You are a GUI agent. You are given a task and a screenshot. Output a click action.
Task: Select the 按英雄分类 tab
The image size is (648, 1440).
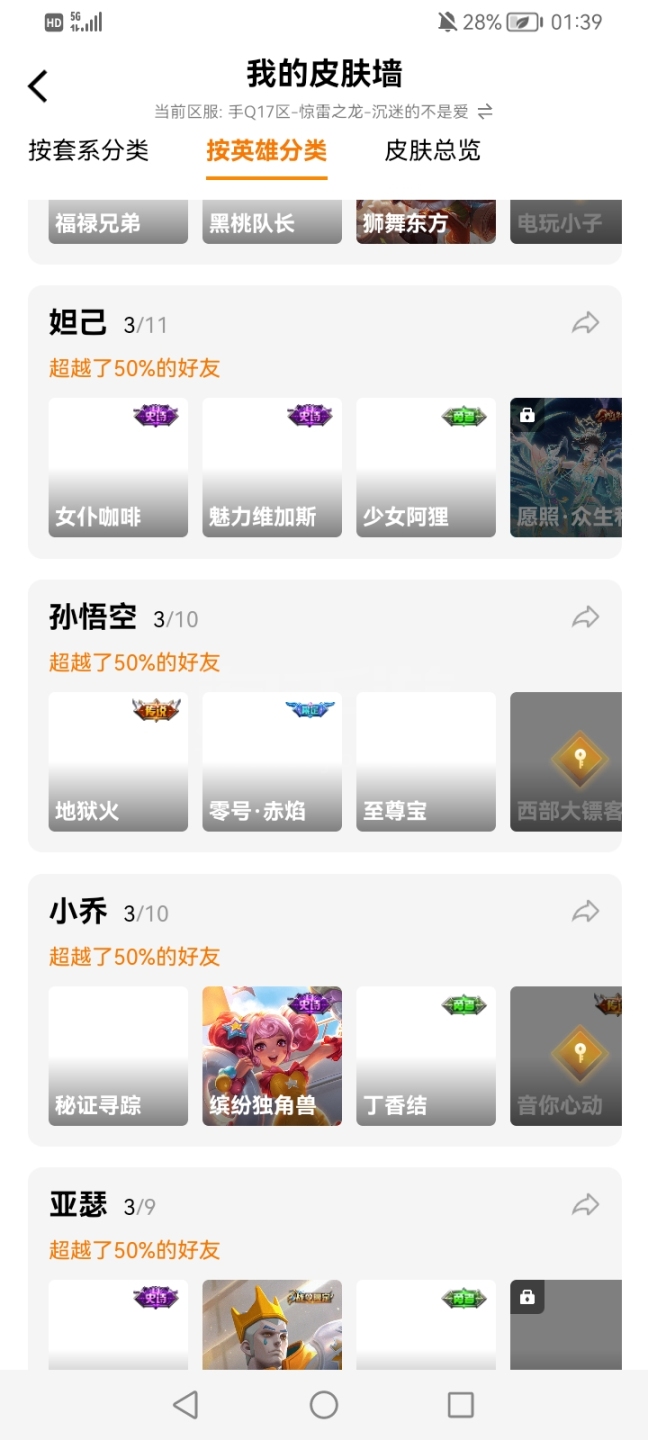point(266,150)
